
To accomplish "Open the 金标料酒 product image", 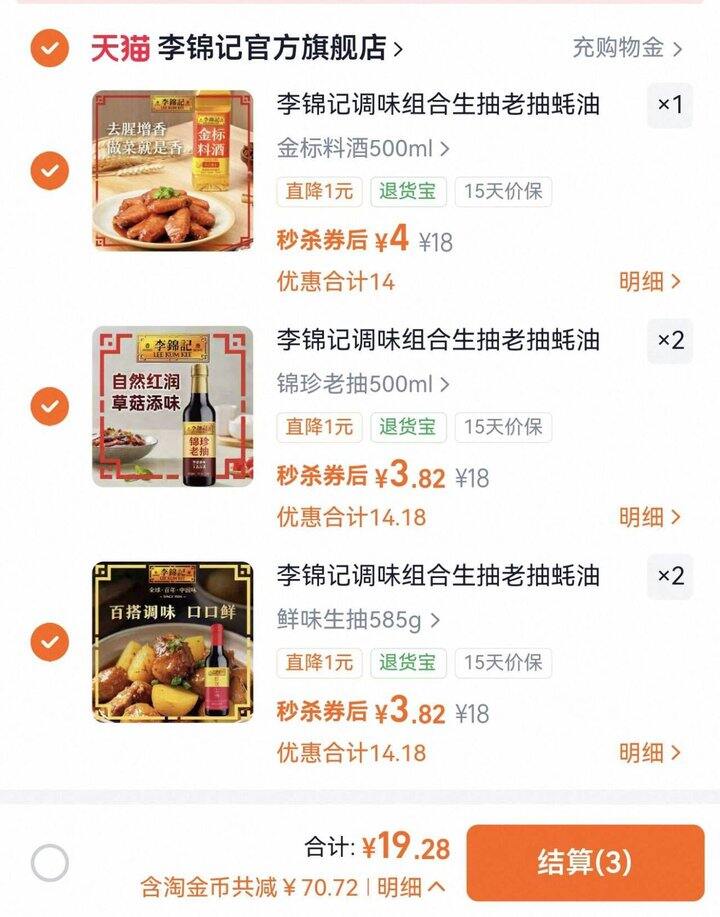I will (173, 170).
